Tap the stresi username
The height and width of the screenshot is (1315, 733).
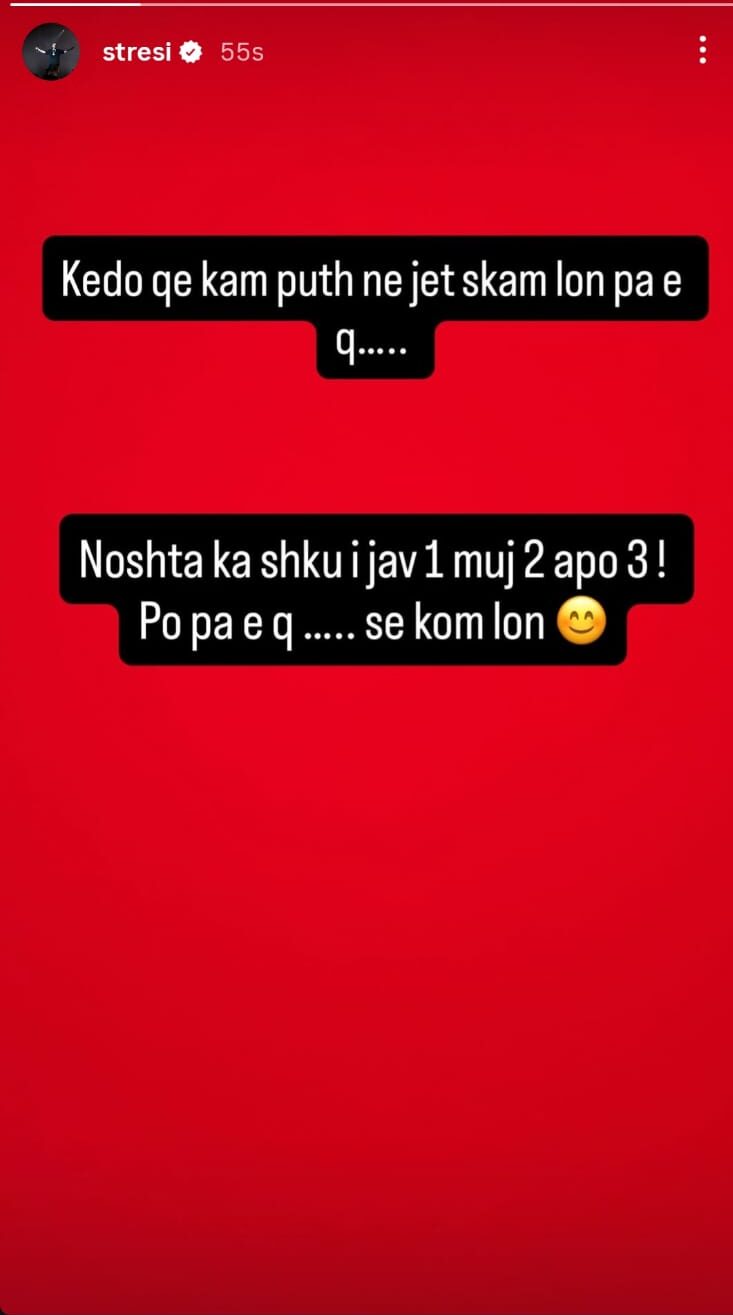(x=138, y=52)
